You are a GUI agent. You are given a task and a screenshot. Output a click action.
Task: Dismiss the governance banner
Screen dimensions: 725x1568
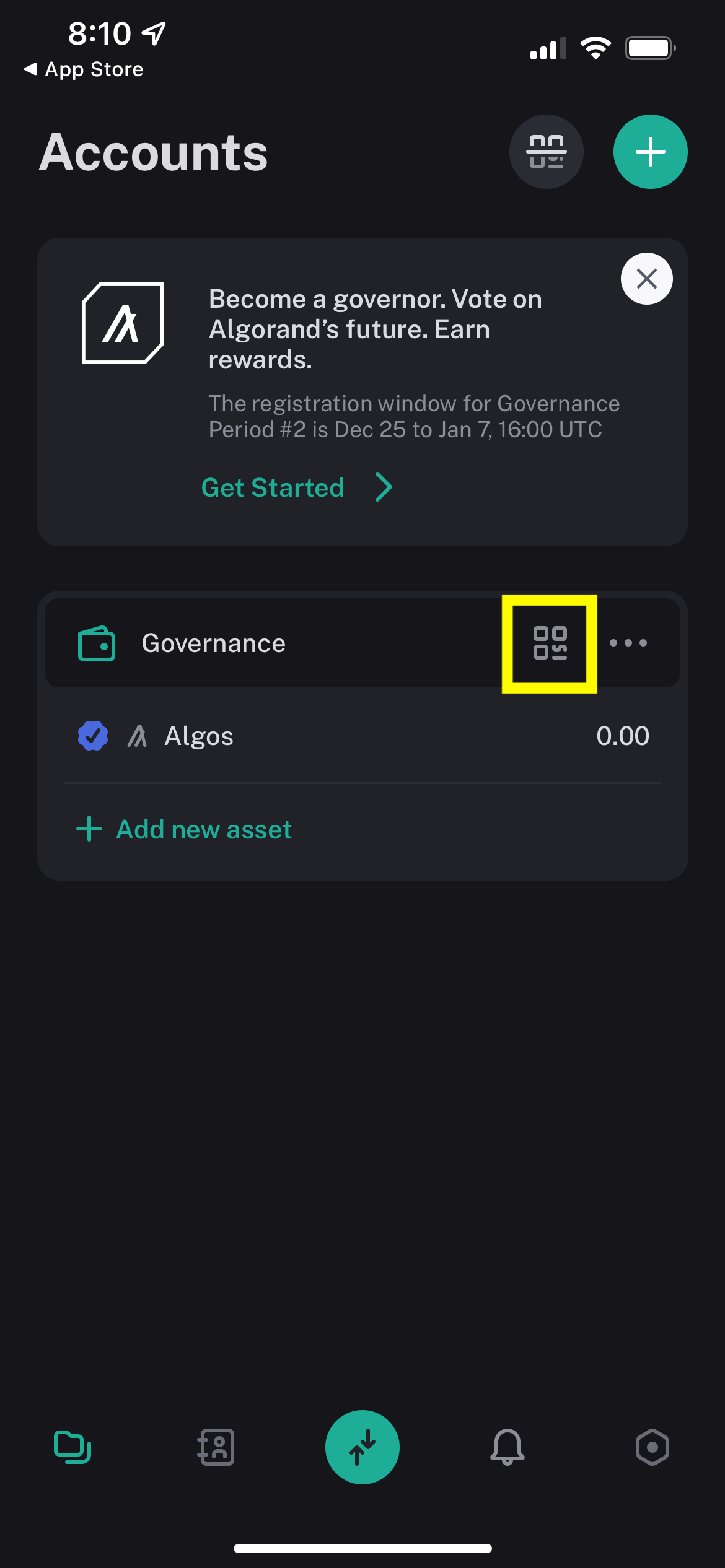[646, 279]
